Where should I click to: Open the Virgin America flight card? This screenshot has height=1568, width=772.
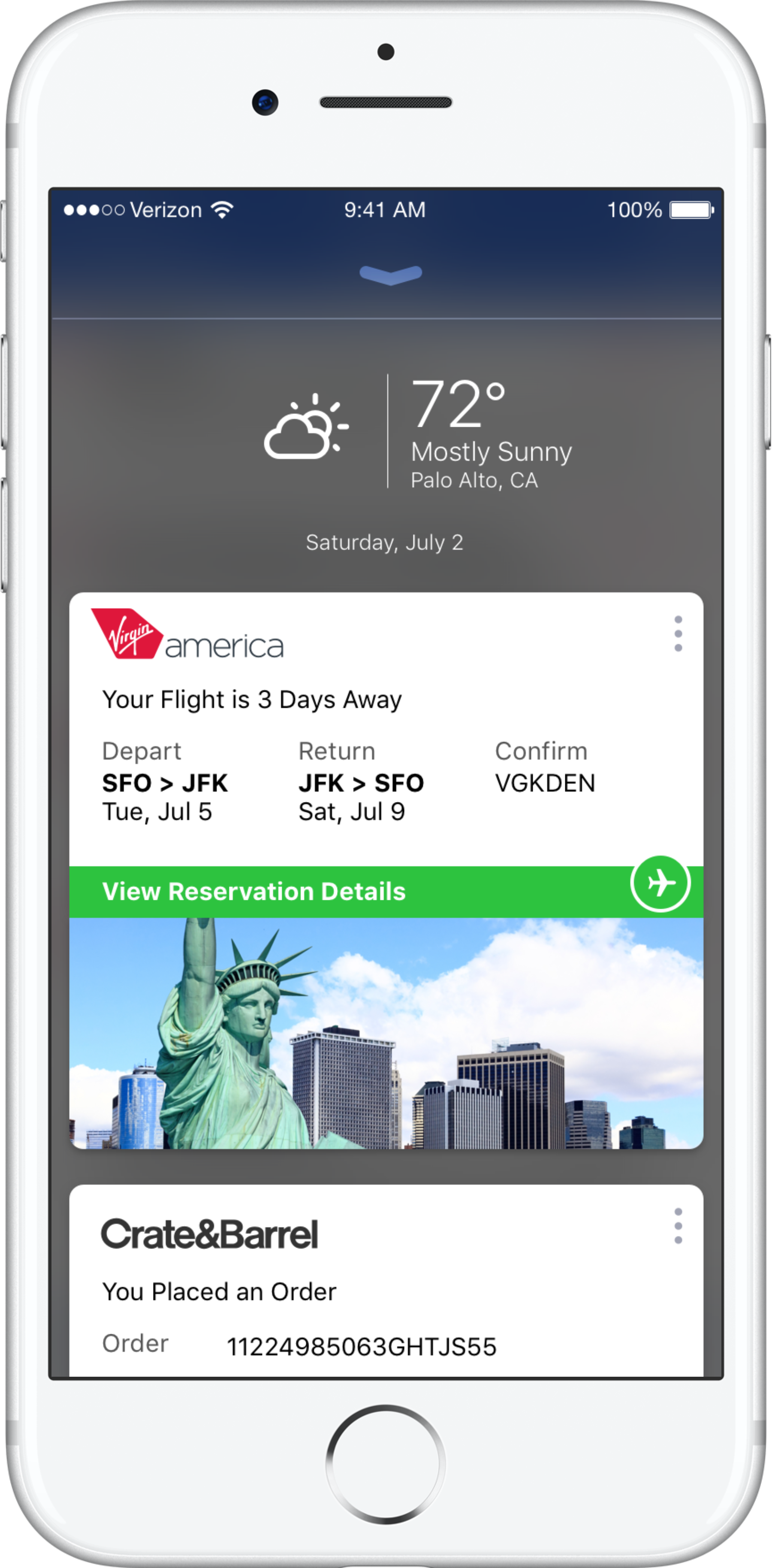tap(386, 871)
